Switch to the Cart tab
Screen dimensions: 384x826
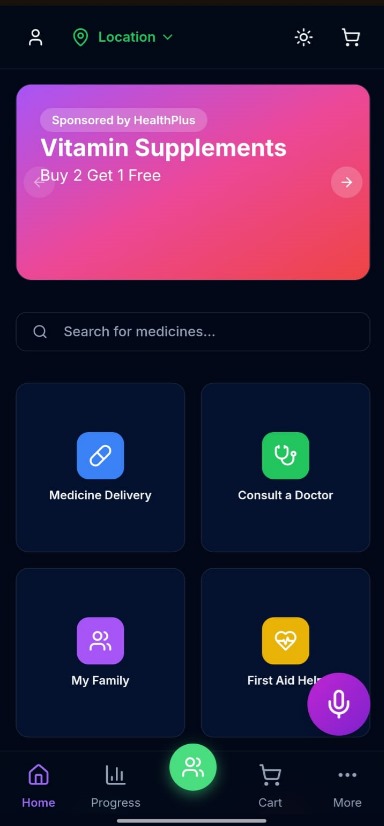pyautogui.click(x=270, y=786)
